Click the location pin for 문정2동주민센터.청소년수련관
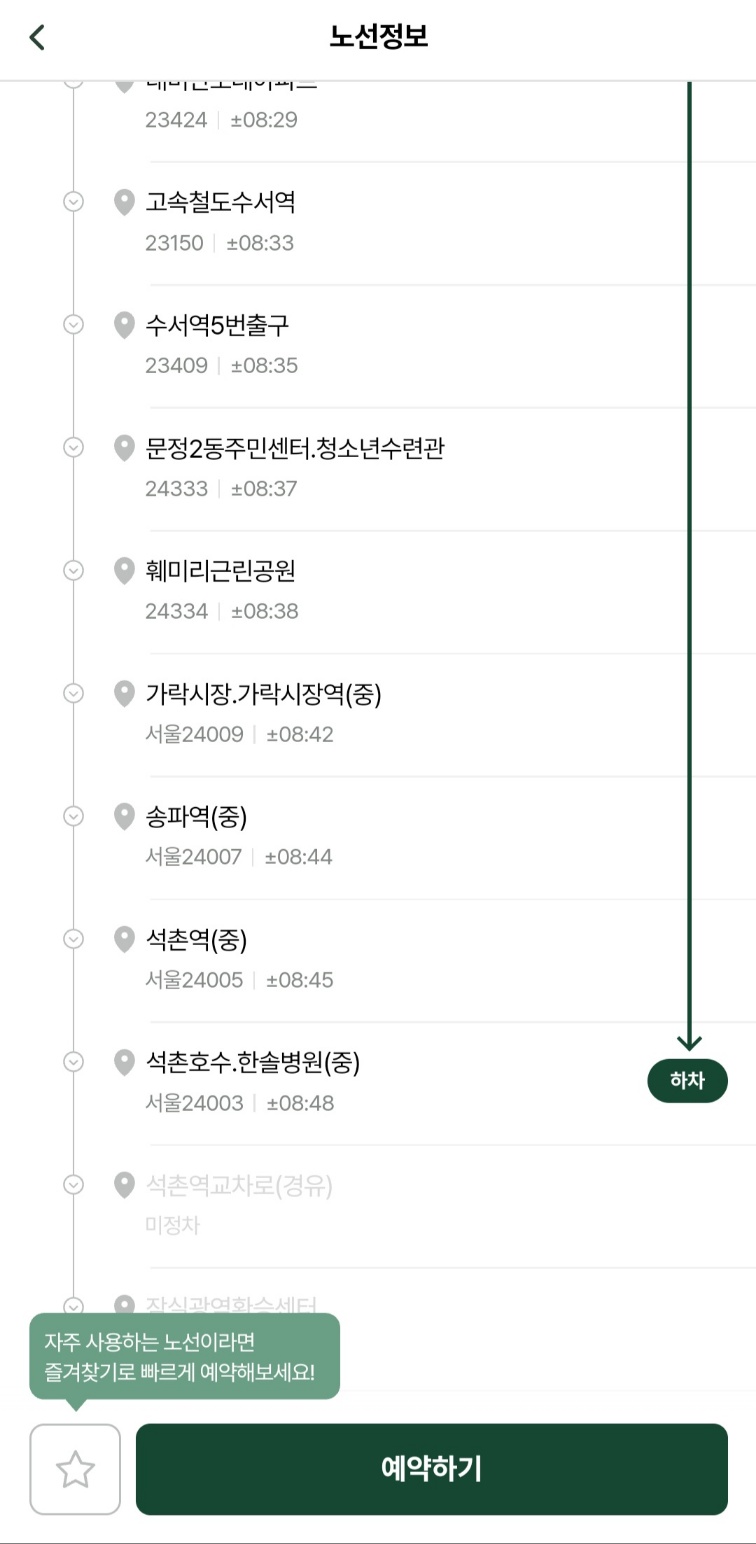Screen dimensions: 756x1544 (x=123, y=449)
